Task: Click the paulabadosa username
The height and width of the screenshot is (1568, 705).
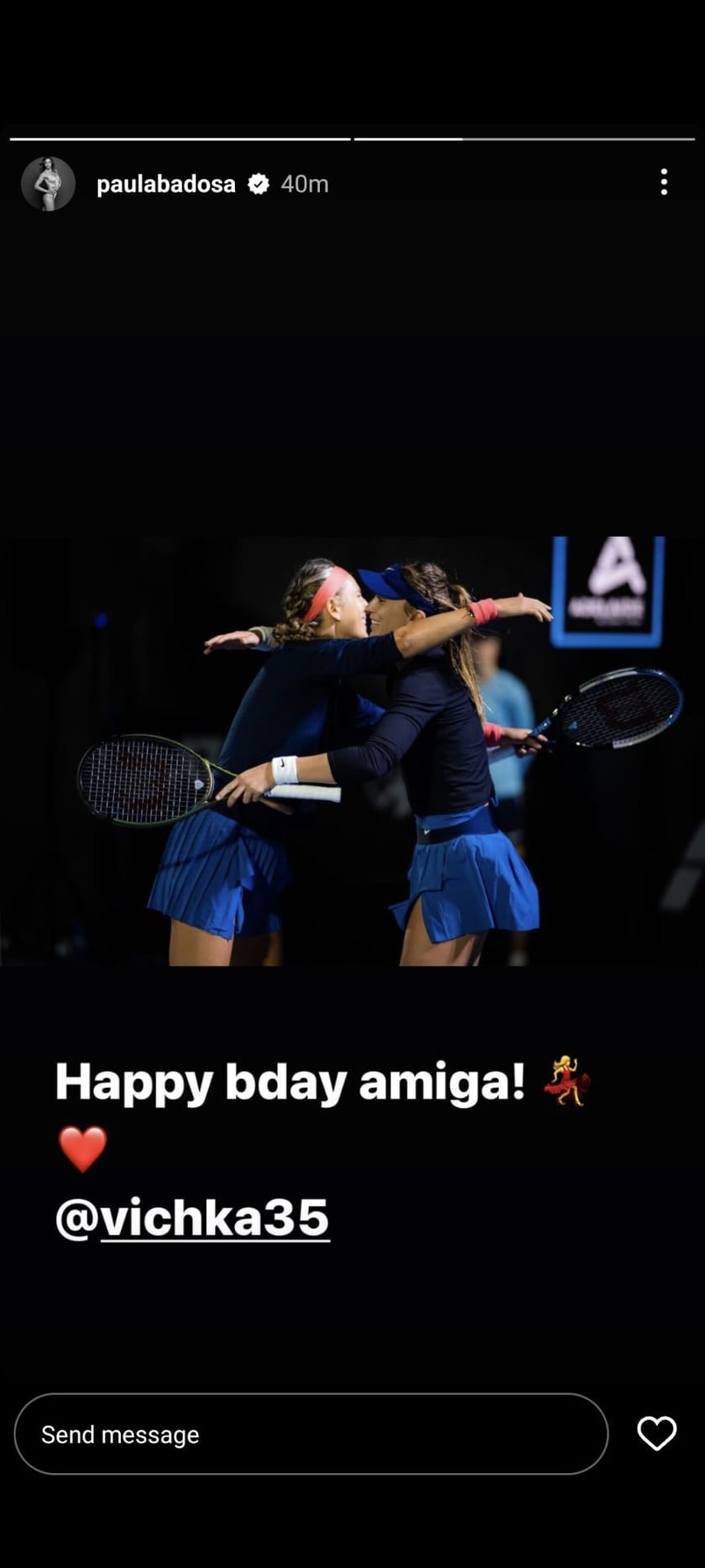Action: click(164, 183)
